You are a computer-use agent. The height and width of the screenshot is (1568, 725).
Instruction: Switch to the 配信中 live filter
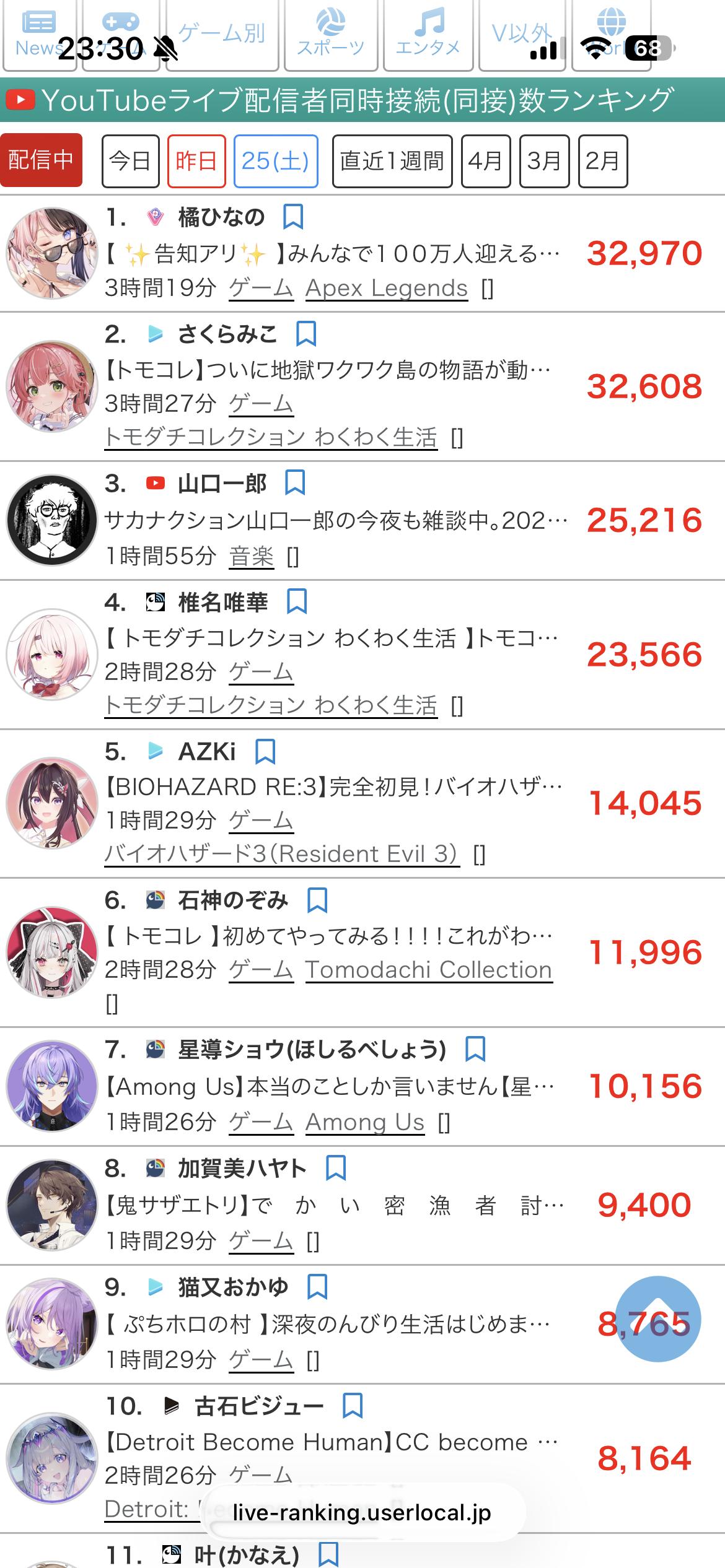pos(41,160)
